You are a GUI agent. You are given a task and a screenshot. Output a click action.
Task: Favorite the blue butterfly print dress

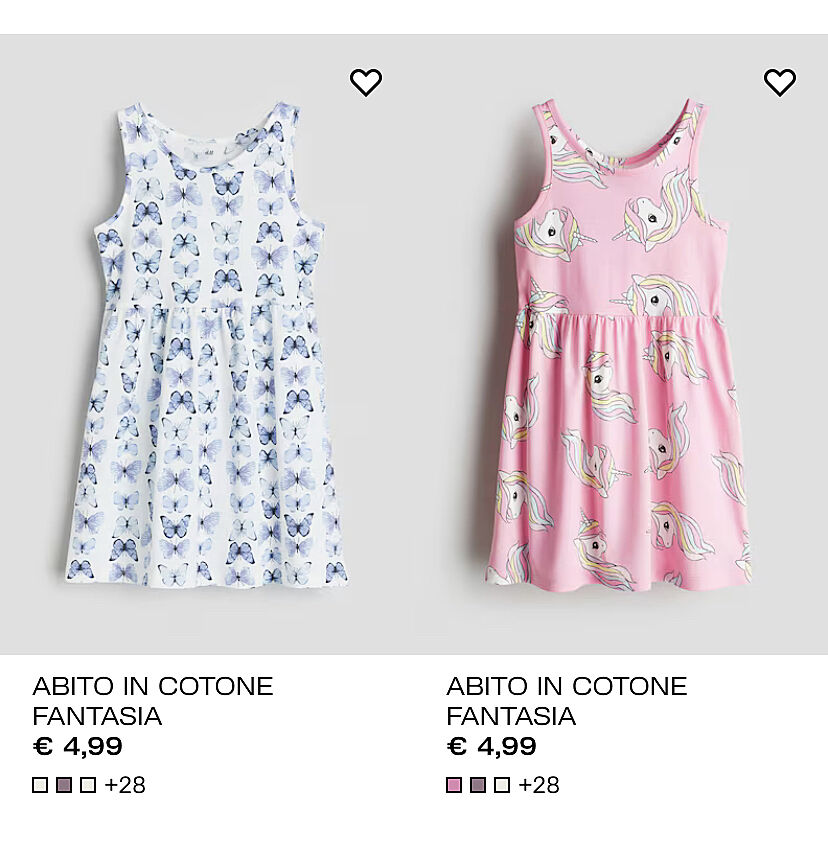[366, 83]
